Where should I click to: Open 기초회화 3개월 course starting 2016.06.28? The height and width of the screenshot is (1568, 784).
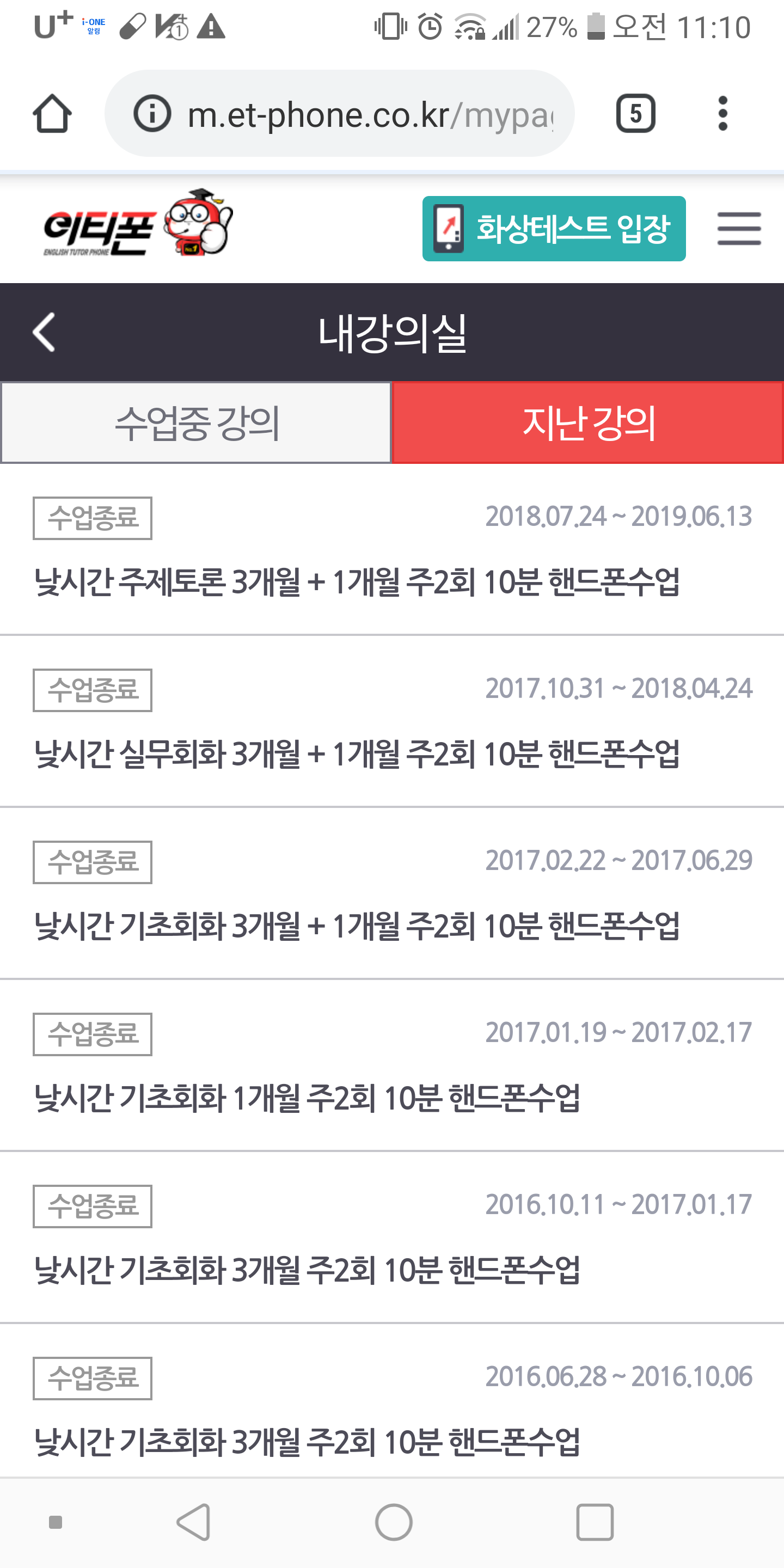(x=308, y=1442)
